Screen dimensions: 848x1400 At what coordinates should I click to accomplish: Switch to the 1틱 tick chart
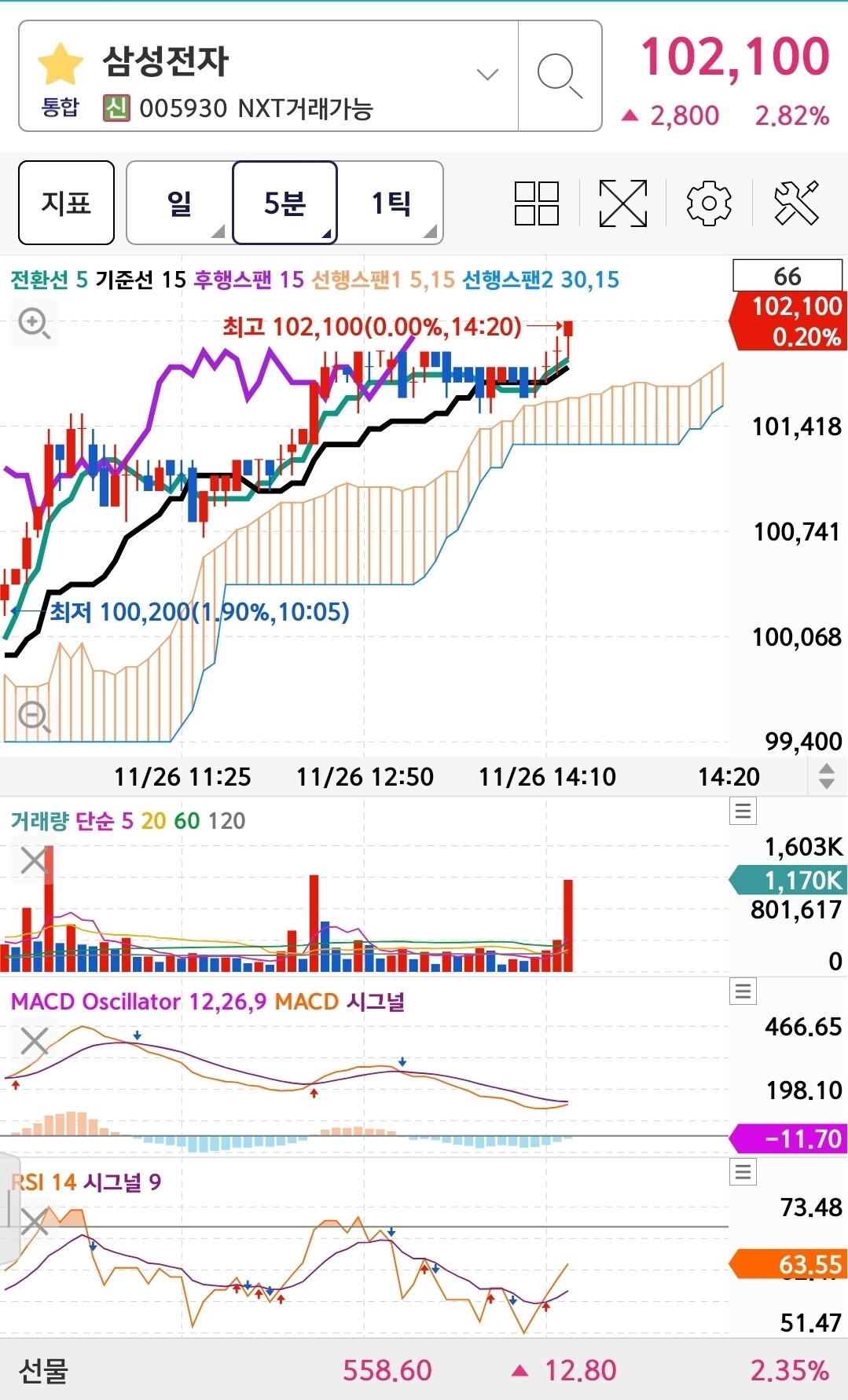click(391, 203)
